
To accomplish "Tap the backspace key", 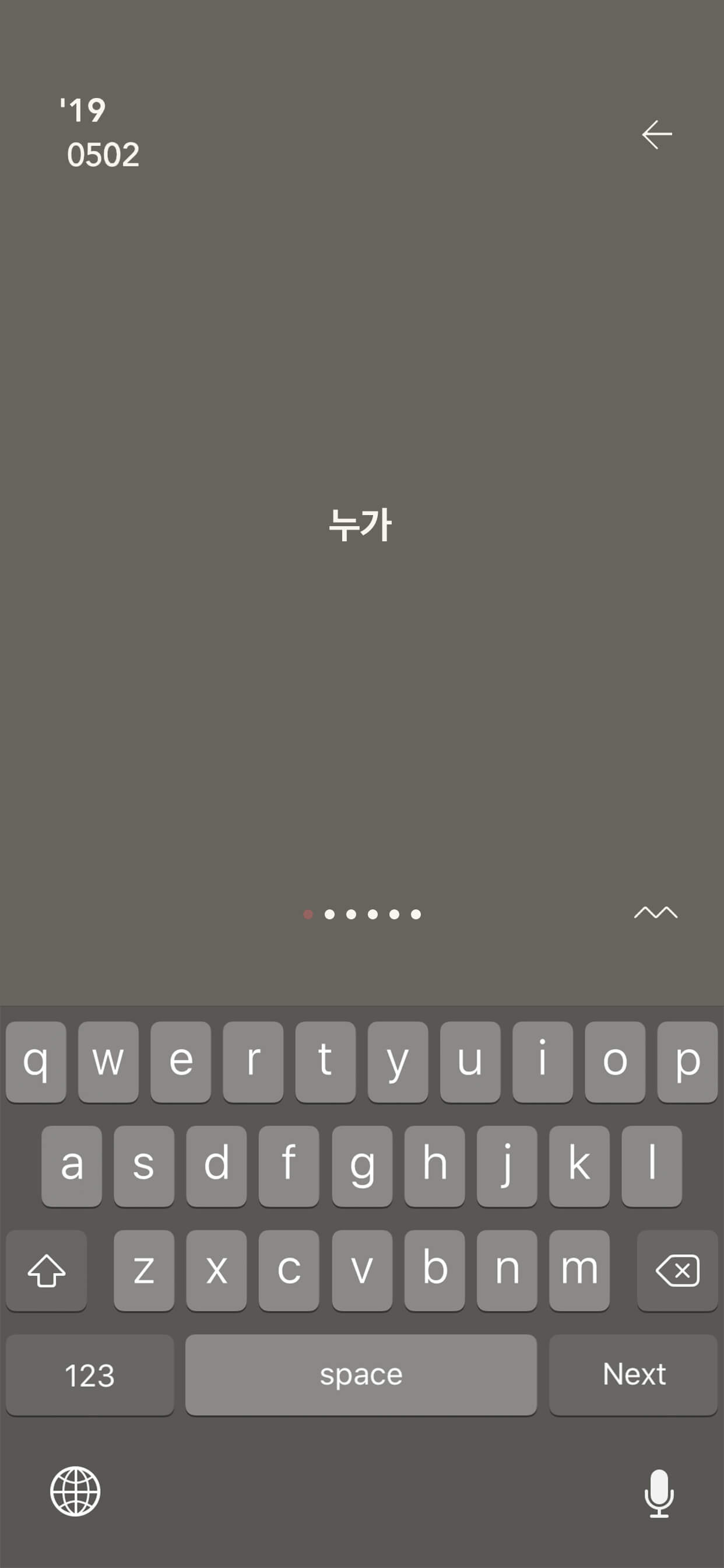I will 677,1270.
